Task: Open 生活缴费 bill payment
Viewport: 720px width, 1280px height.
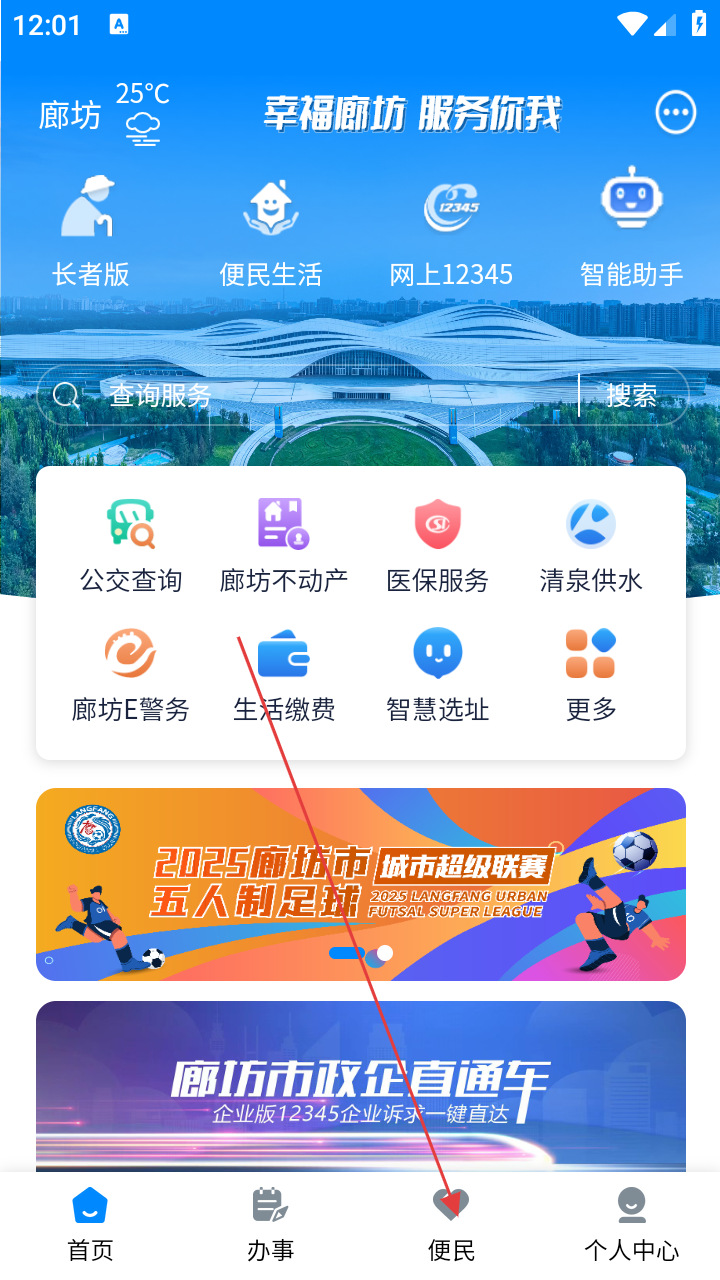Action: (284, 675)
